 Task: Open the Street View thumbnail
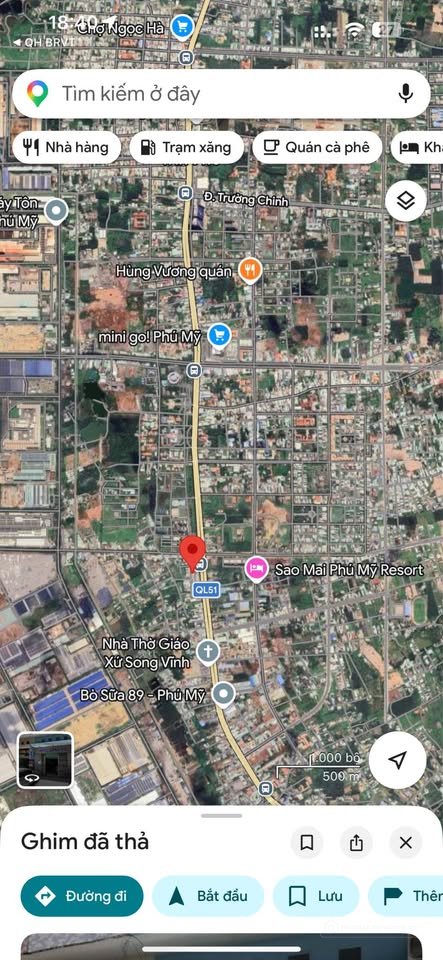(x=45, y=760)
